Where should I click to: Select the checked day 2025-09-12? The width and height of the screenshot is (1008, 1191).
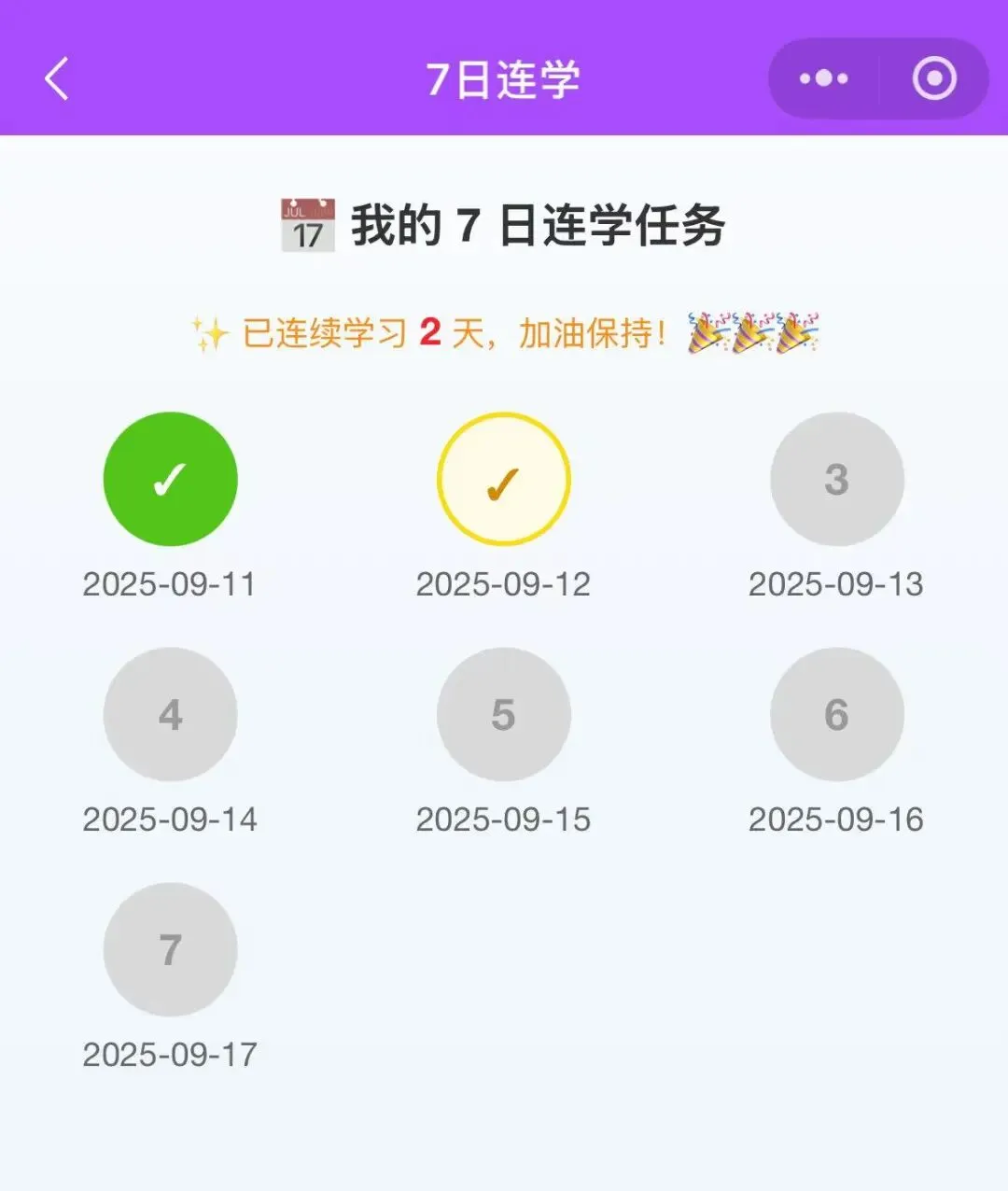click(503, 479)
